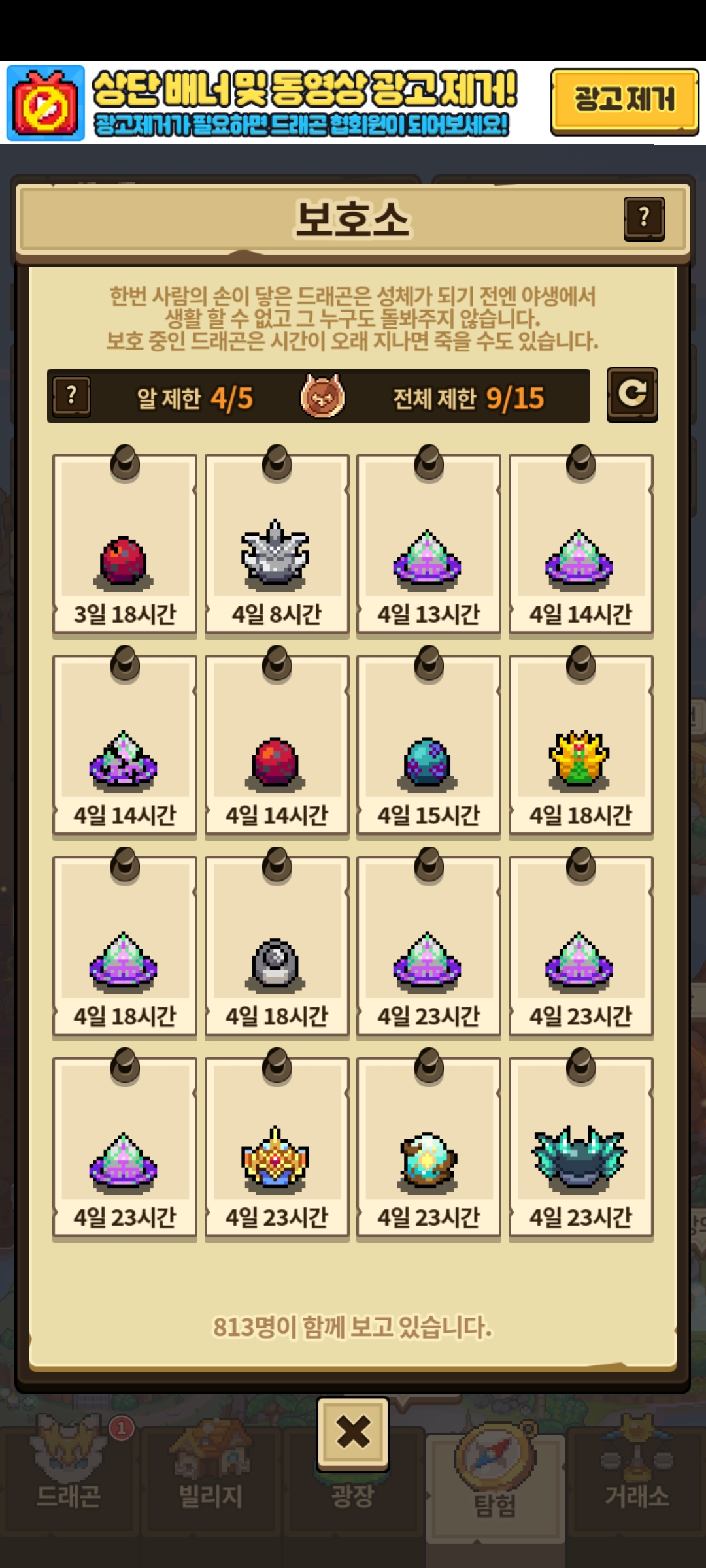Select the glowing pale egg with 4일 23시간

429,1148
